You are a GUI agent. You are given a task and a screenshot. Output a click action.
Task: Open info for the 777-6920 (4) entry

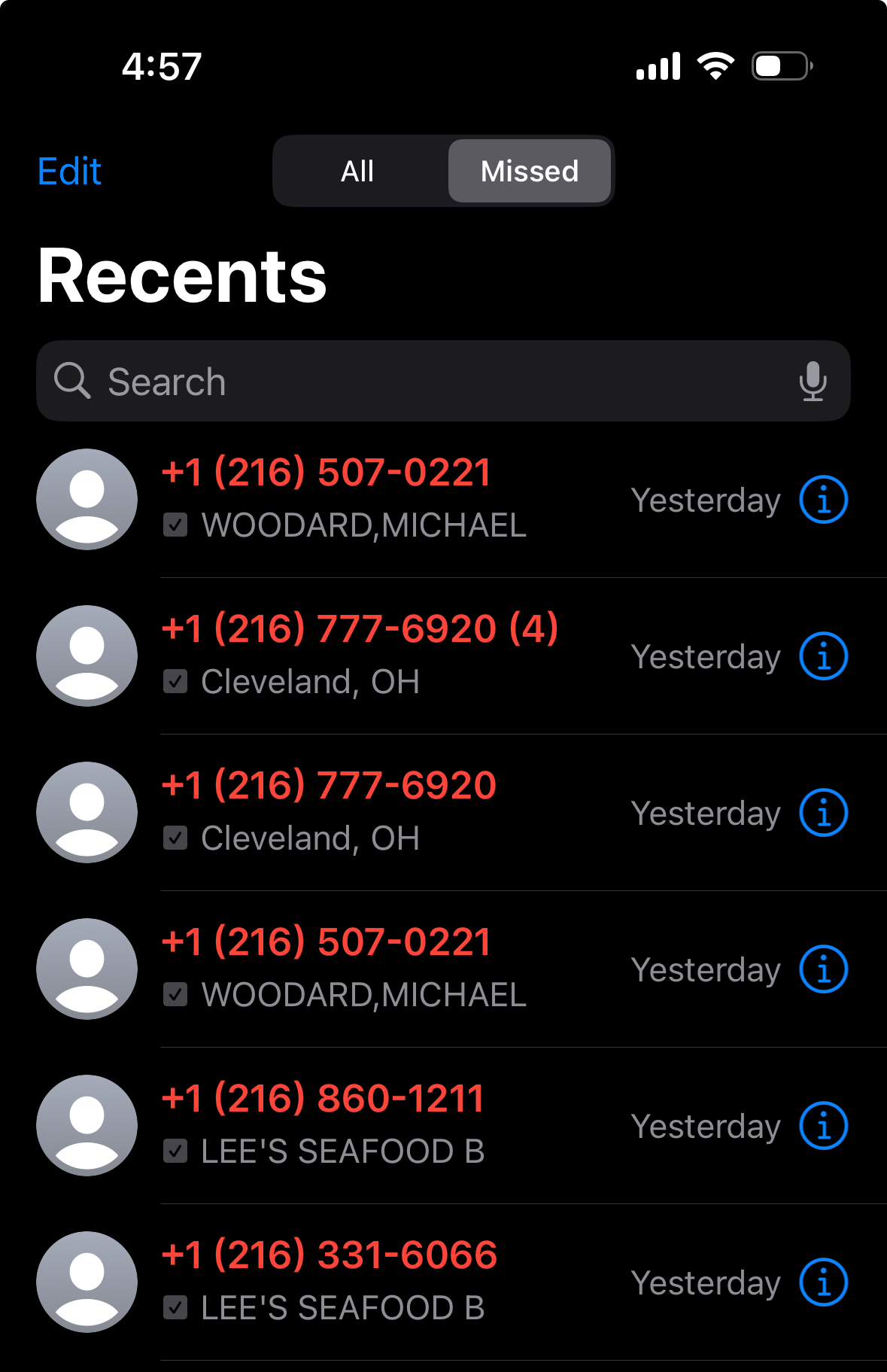(823, 656)
